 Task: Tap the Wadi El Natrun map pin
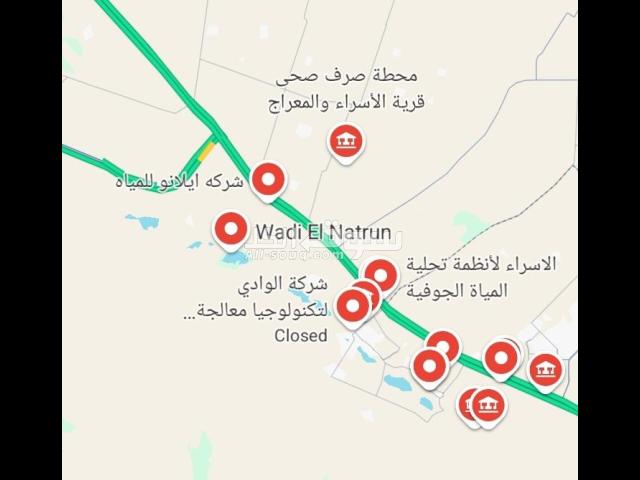pyautogui.click(x=231, y=230)
